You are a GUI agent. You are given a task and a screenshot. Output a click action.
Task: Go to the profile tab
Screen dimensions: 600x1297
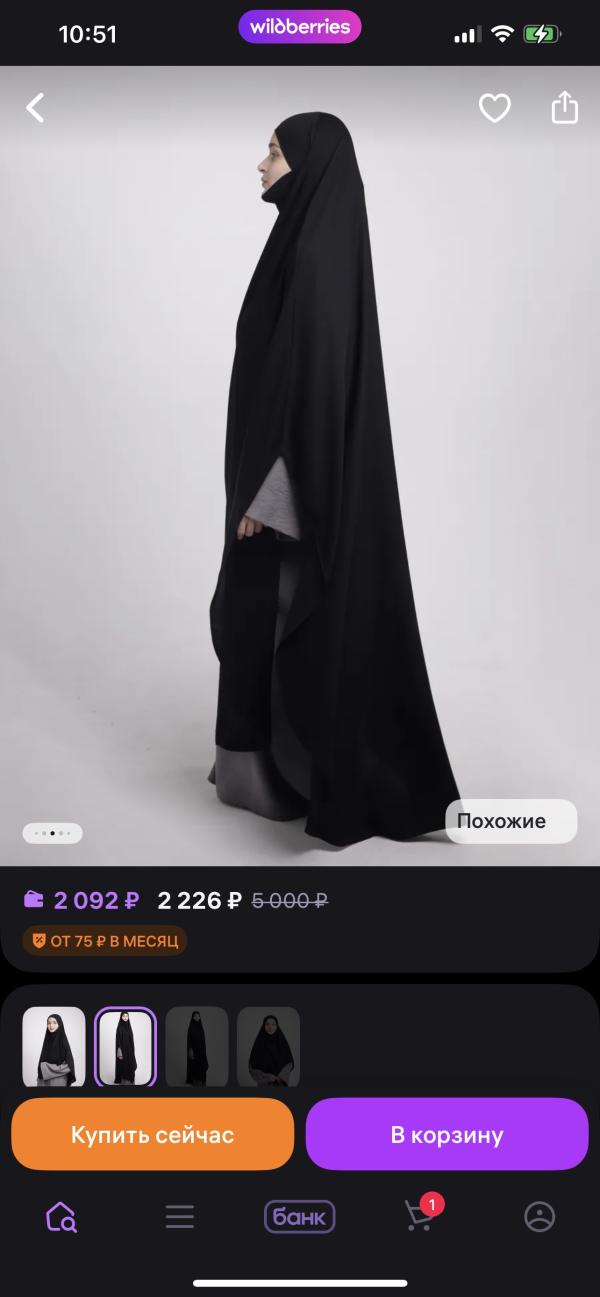(540, 1217)
